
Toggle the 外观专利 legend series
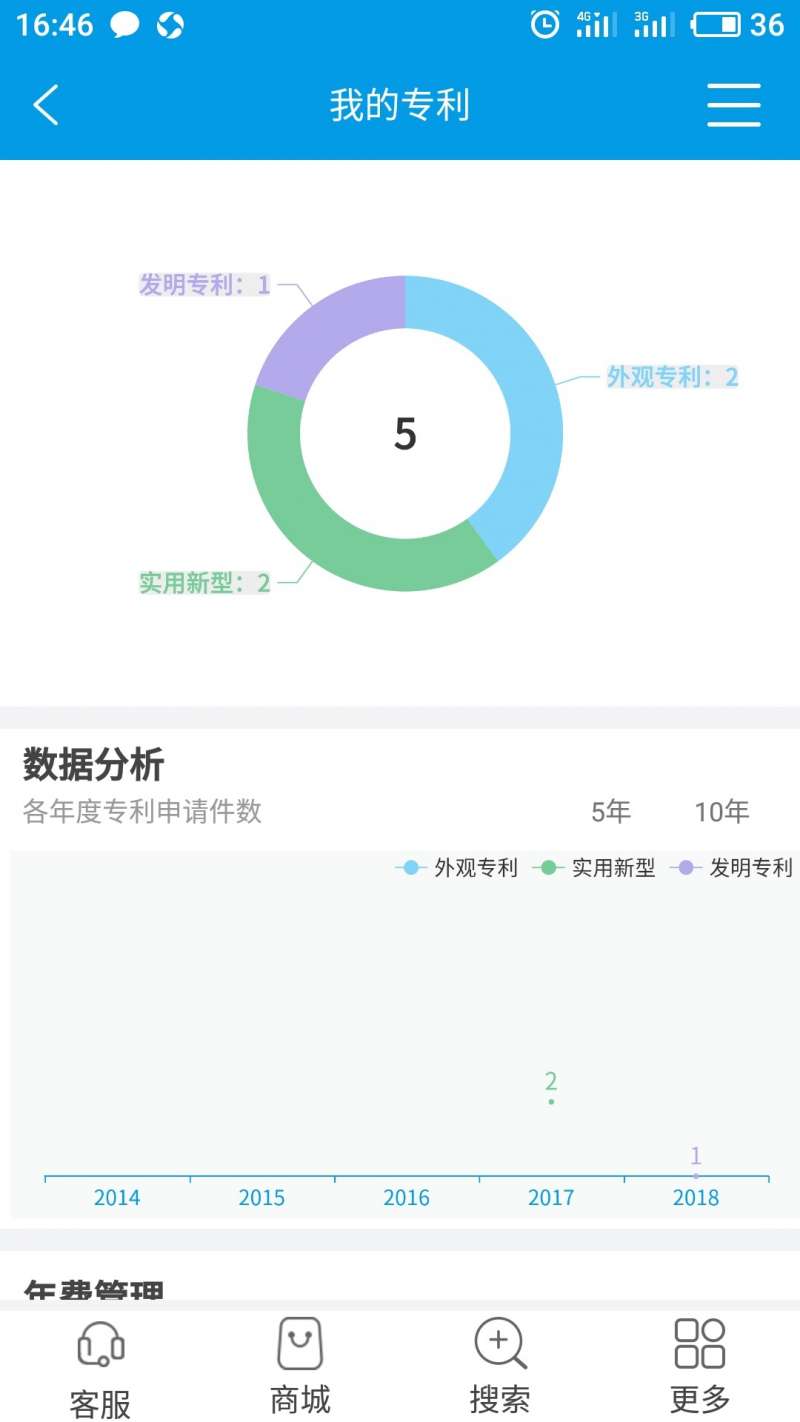(458, 868)
